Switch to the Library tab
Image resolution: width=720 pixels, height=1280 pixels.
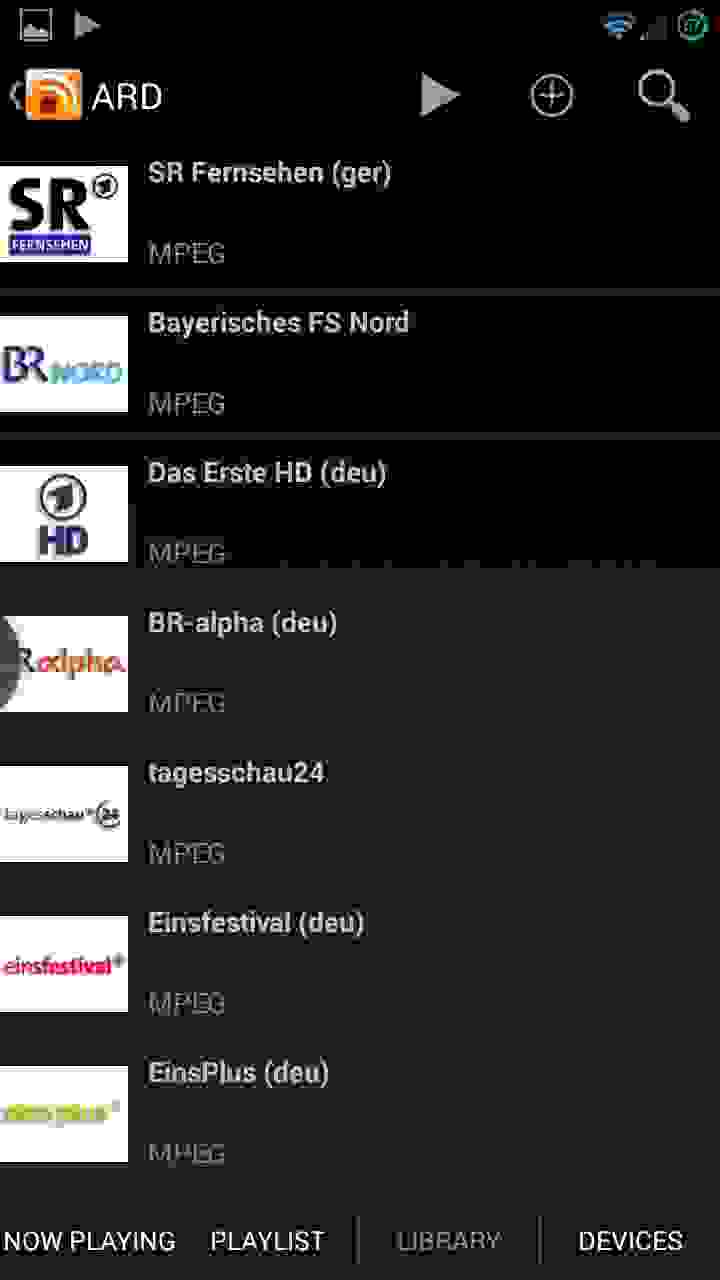pyautogui.click(x=448, y=1241)
